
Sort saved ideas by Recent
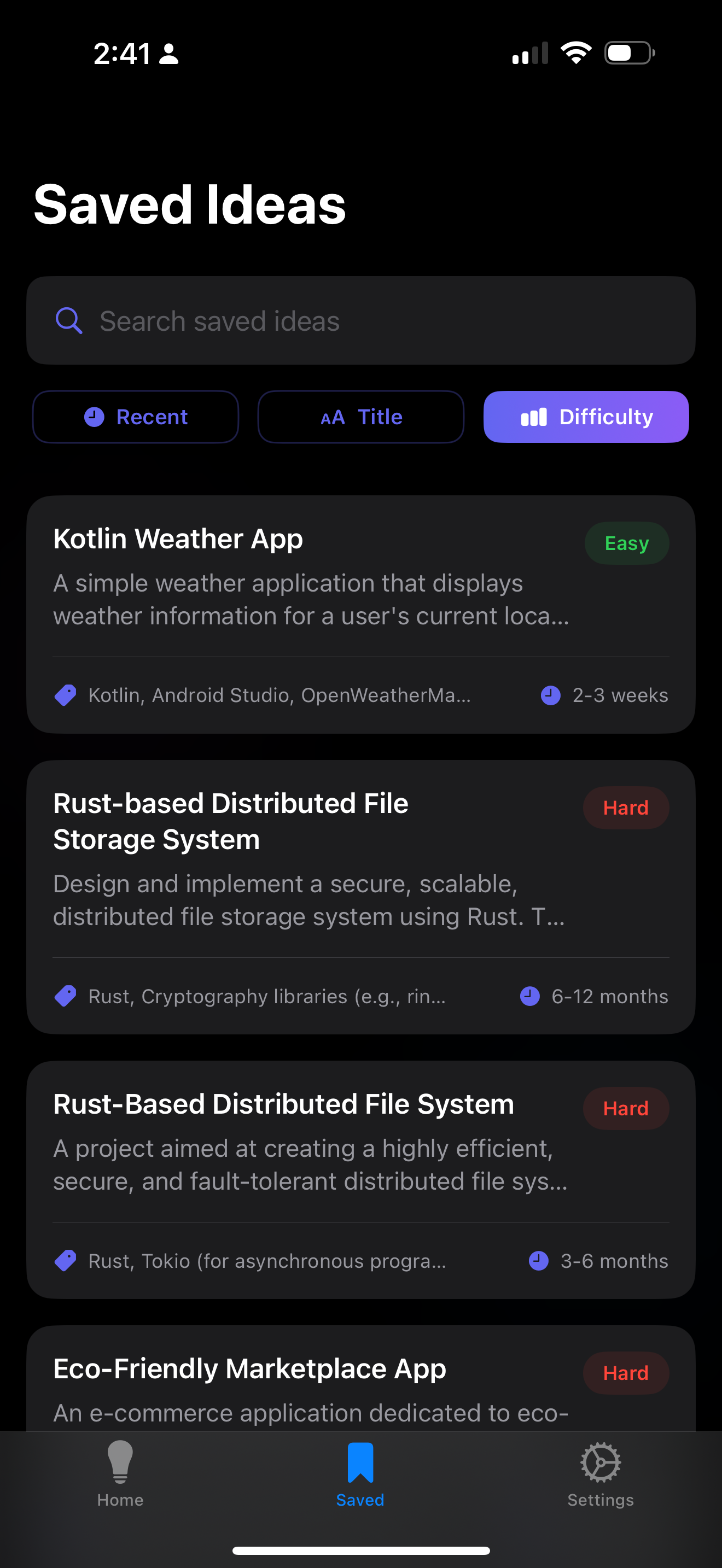pyautogui.click(x=135, y=417)
